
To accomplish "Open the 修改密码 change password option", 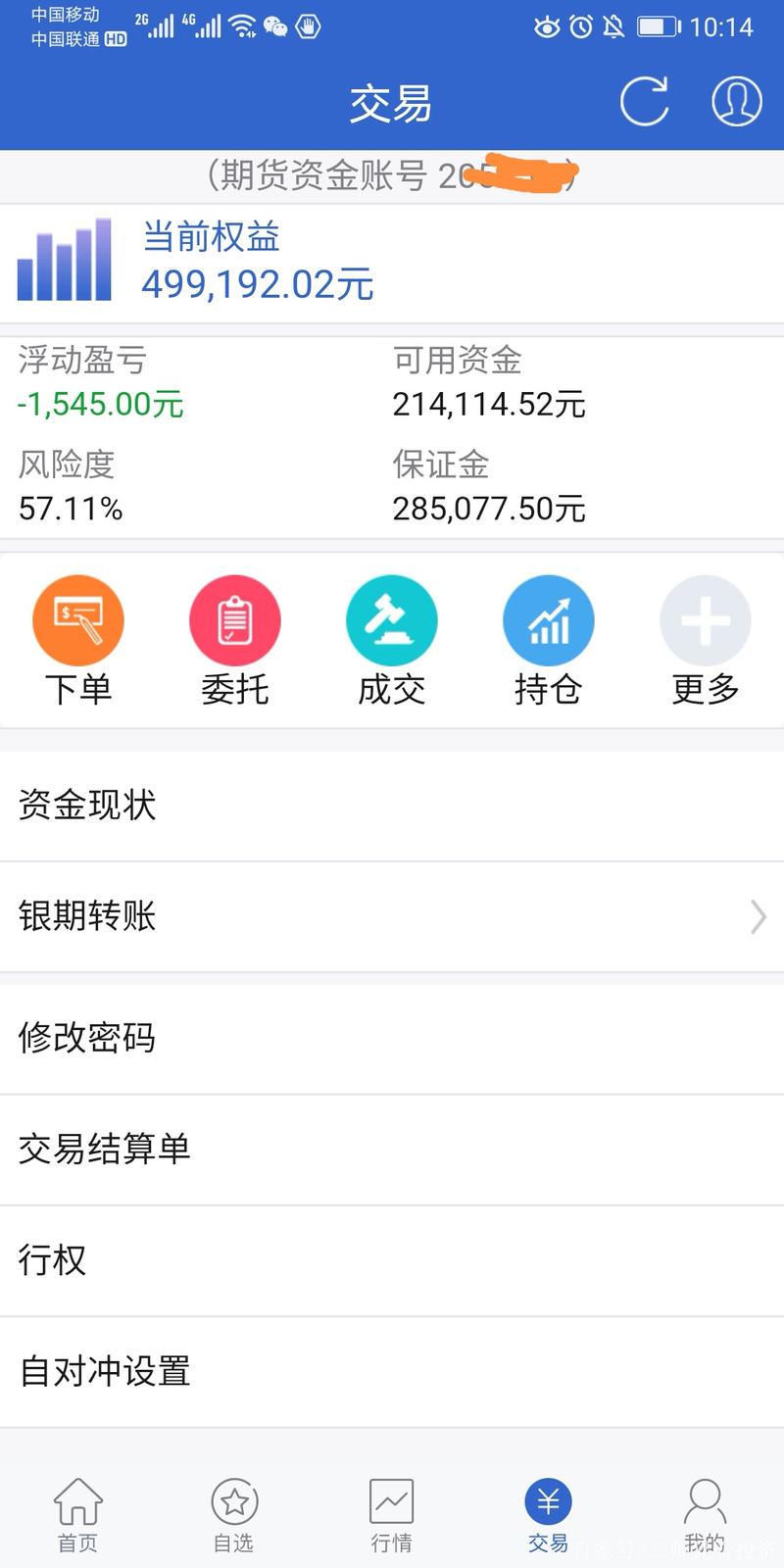I will click(x=86, y=1038).
